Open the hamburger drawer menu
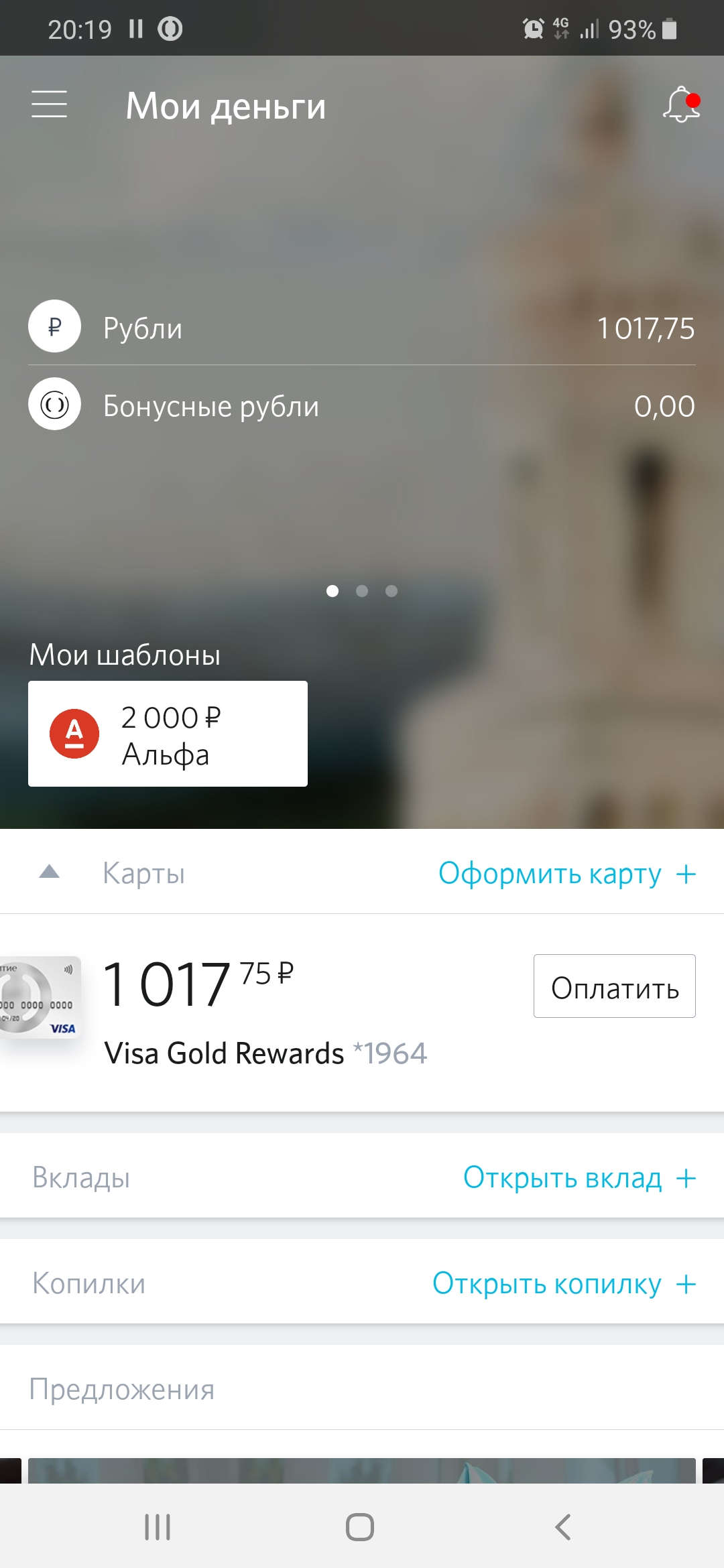Viewport: 724px width, 1568px height. [x=49, y=105]
